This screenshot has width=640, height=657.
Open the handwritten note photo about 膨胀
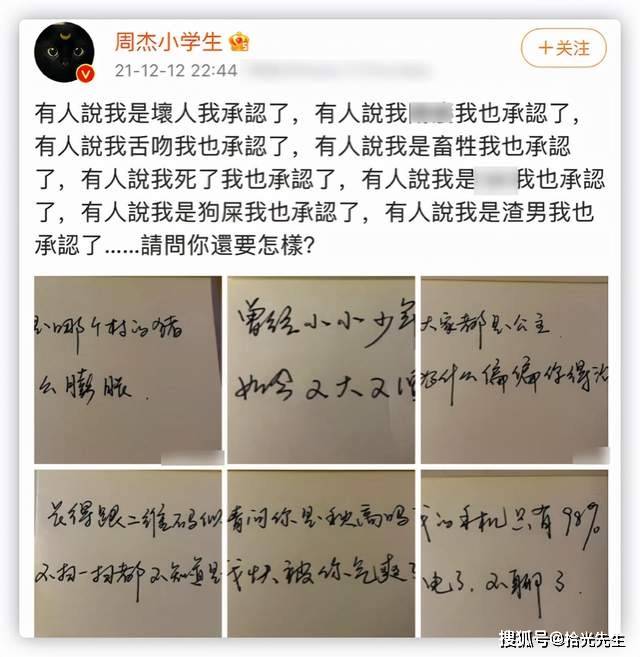127,368
